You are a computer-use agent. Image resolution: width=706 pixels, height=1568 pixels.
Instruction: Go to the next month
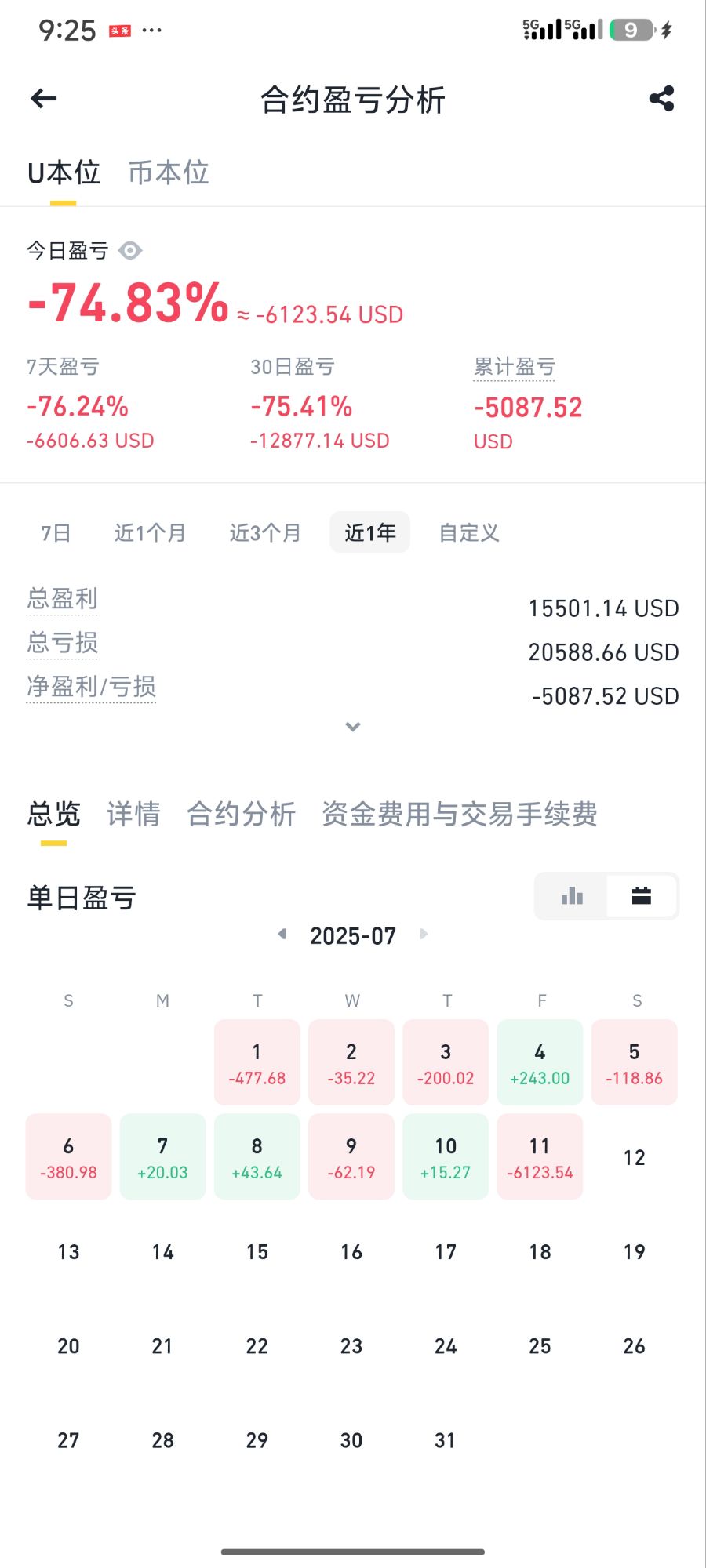click(x=424, y=934)
